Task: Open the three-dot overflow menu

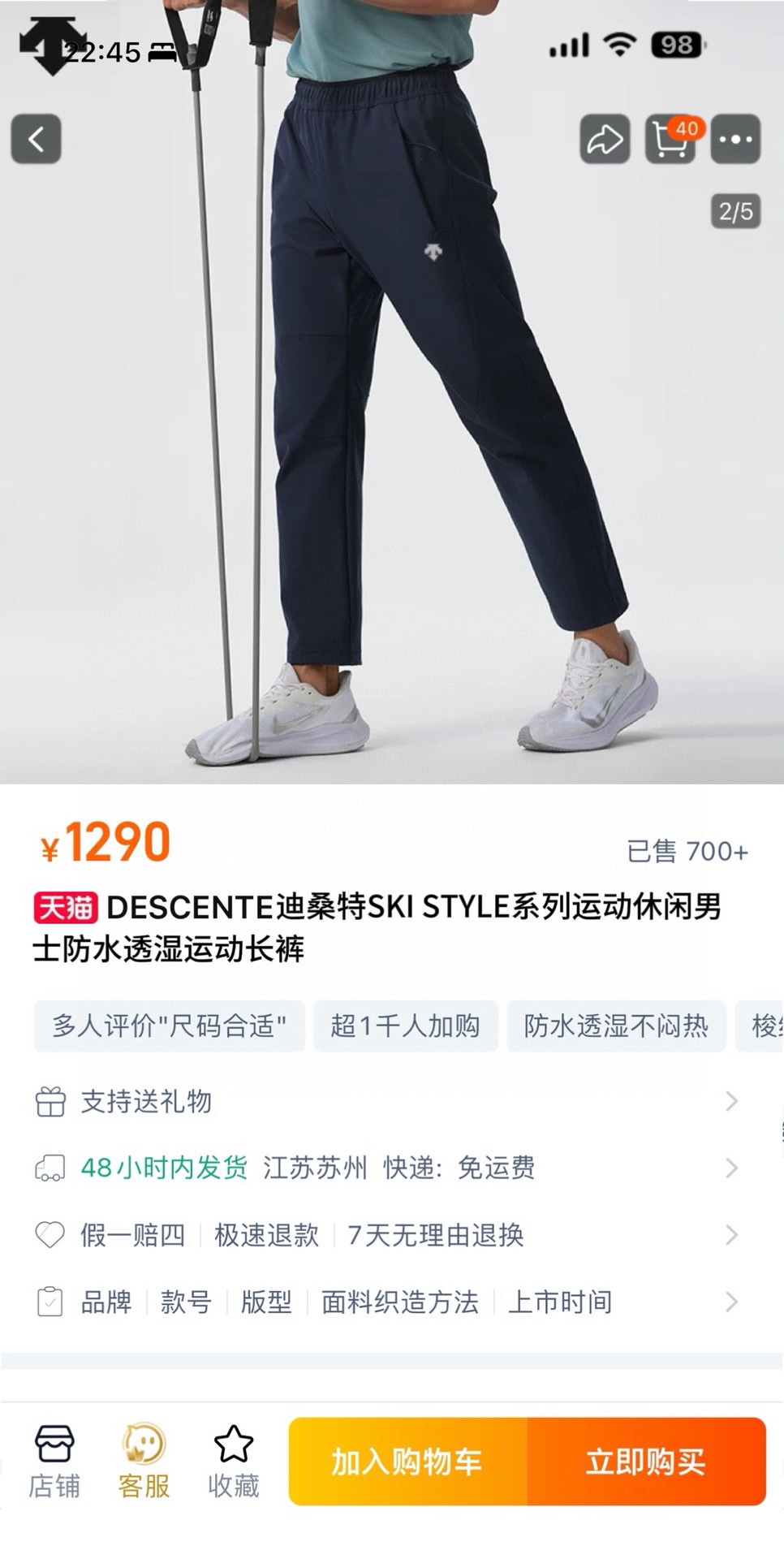Action: [x=735, y=139]
